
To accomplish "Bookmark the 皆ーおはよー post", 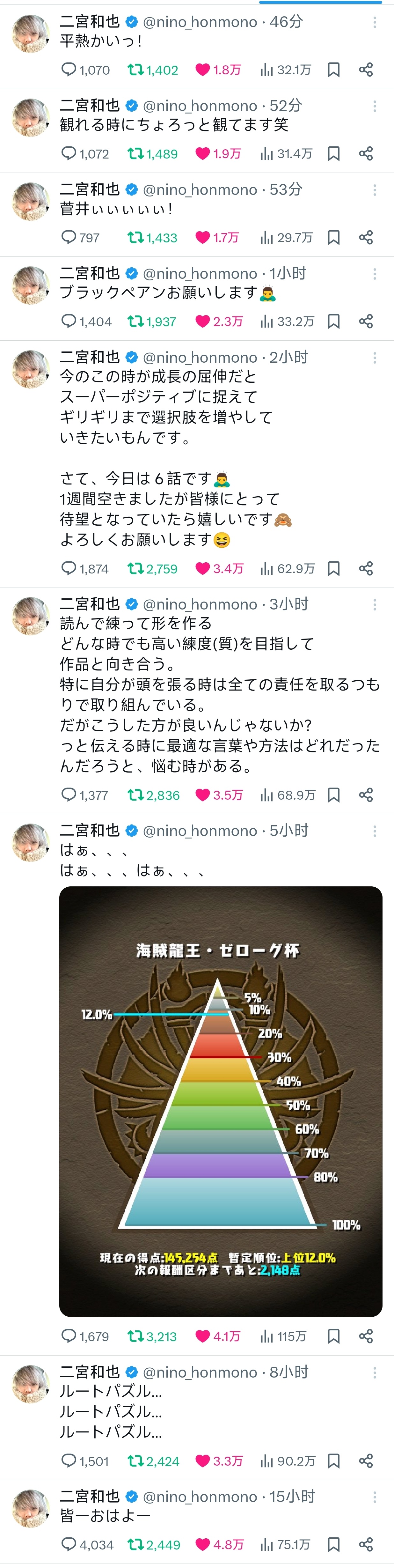I will [333, 1544].
